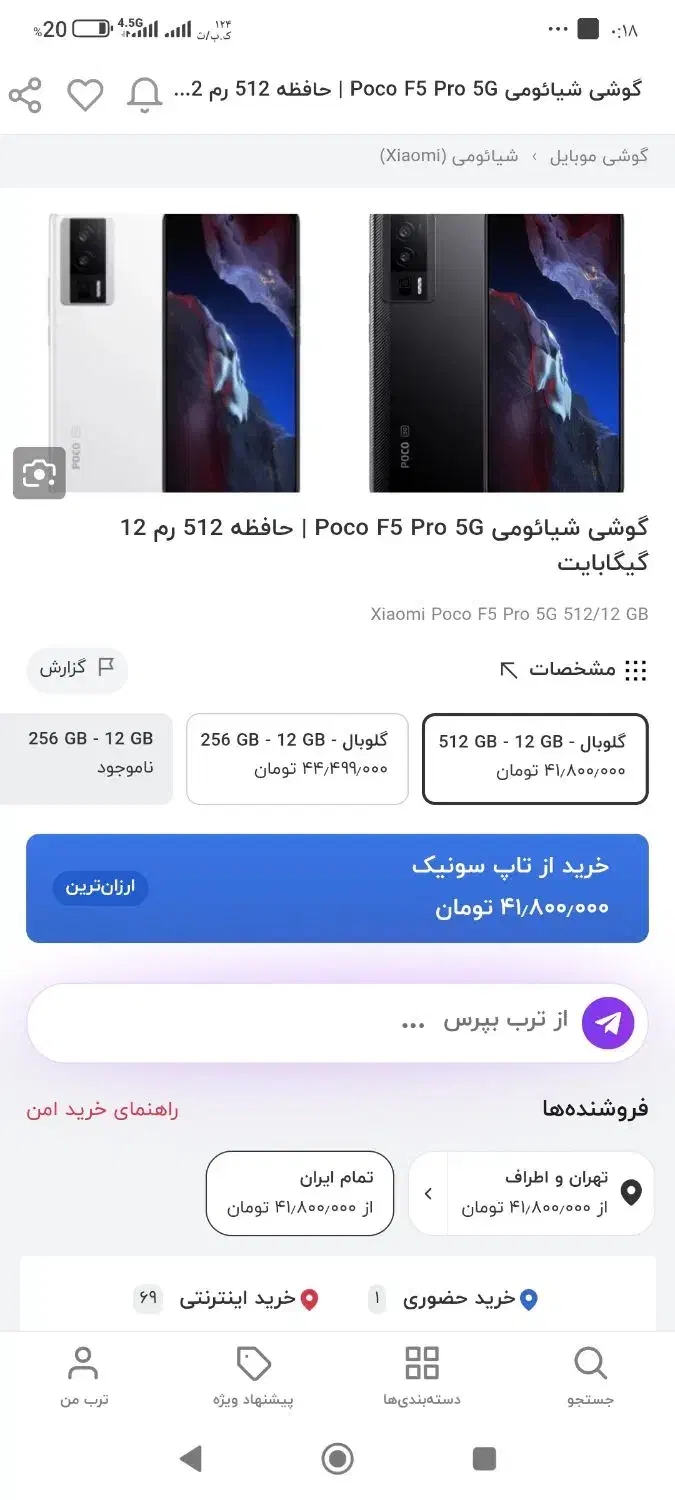Screen dimensions: 675x1500
Task: Search by image using the camera icon
Action: (39, 473)
